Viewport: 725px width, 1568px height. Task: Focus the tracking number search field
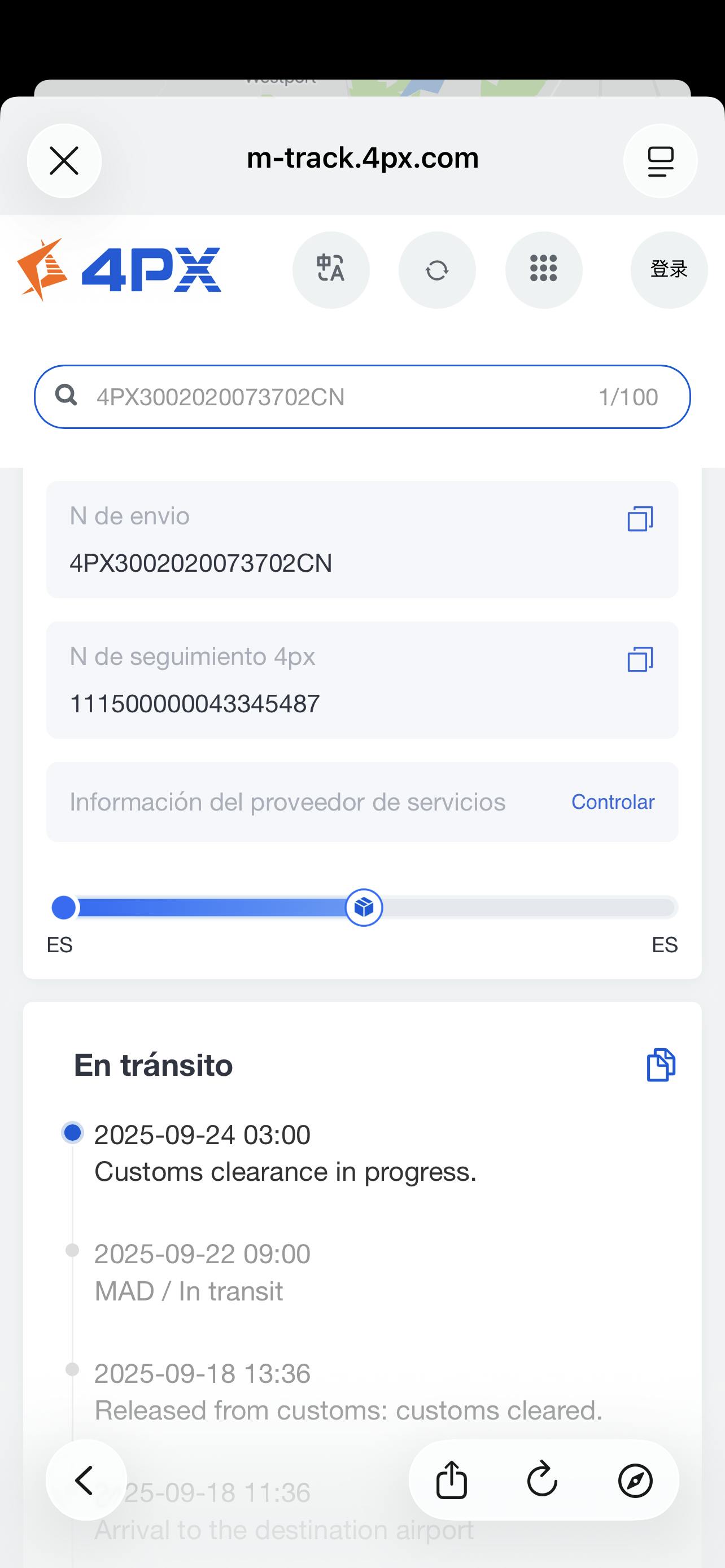341,397
